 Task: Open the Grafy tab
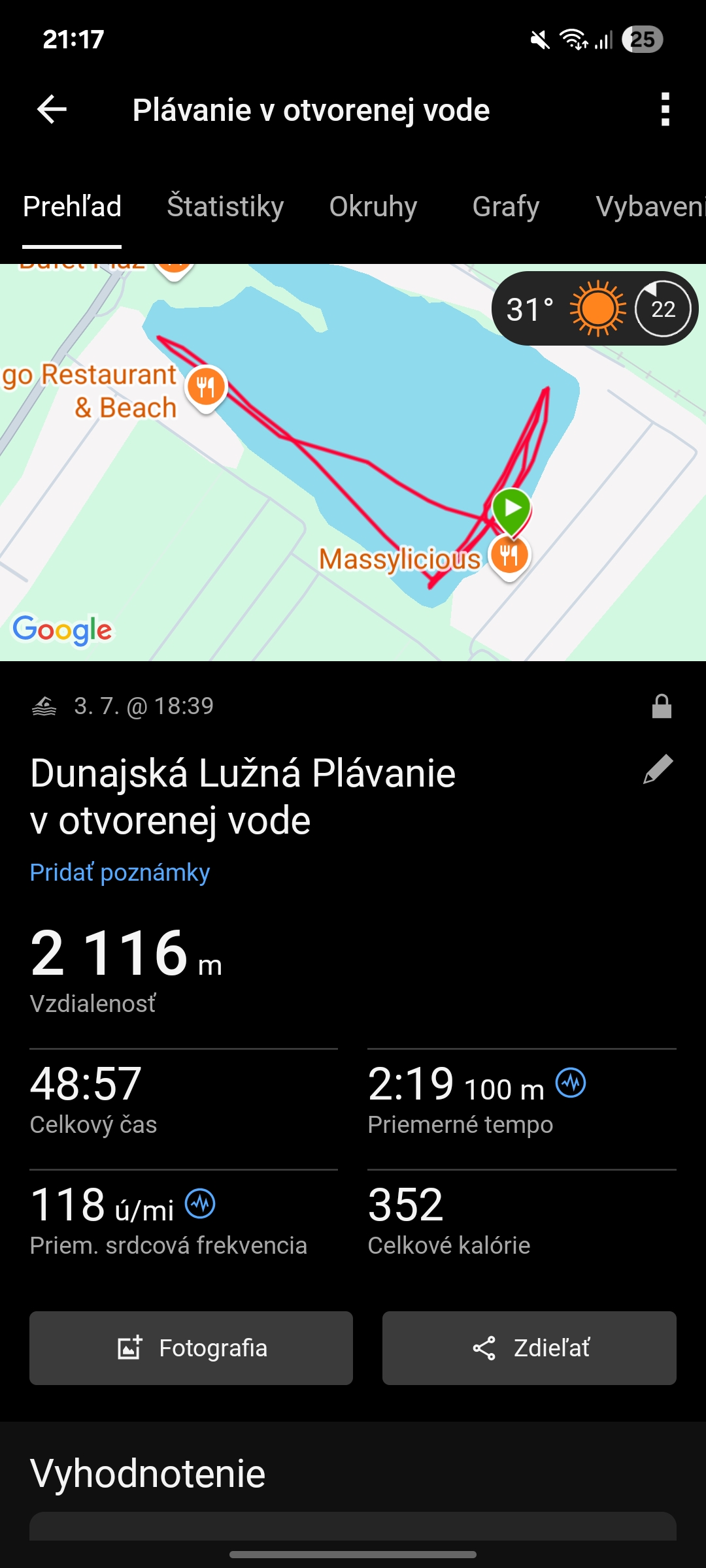(x=506, y=206)
